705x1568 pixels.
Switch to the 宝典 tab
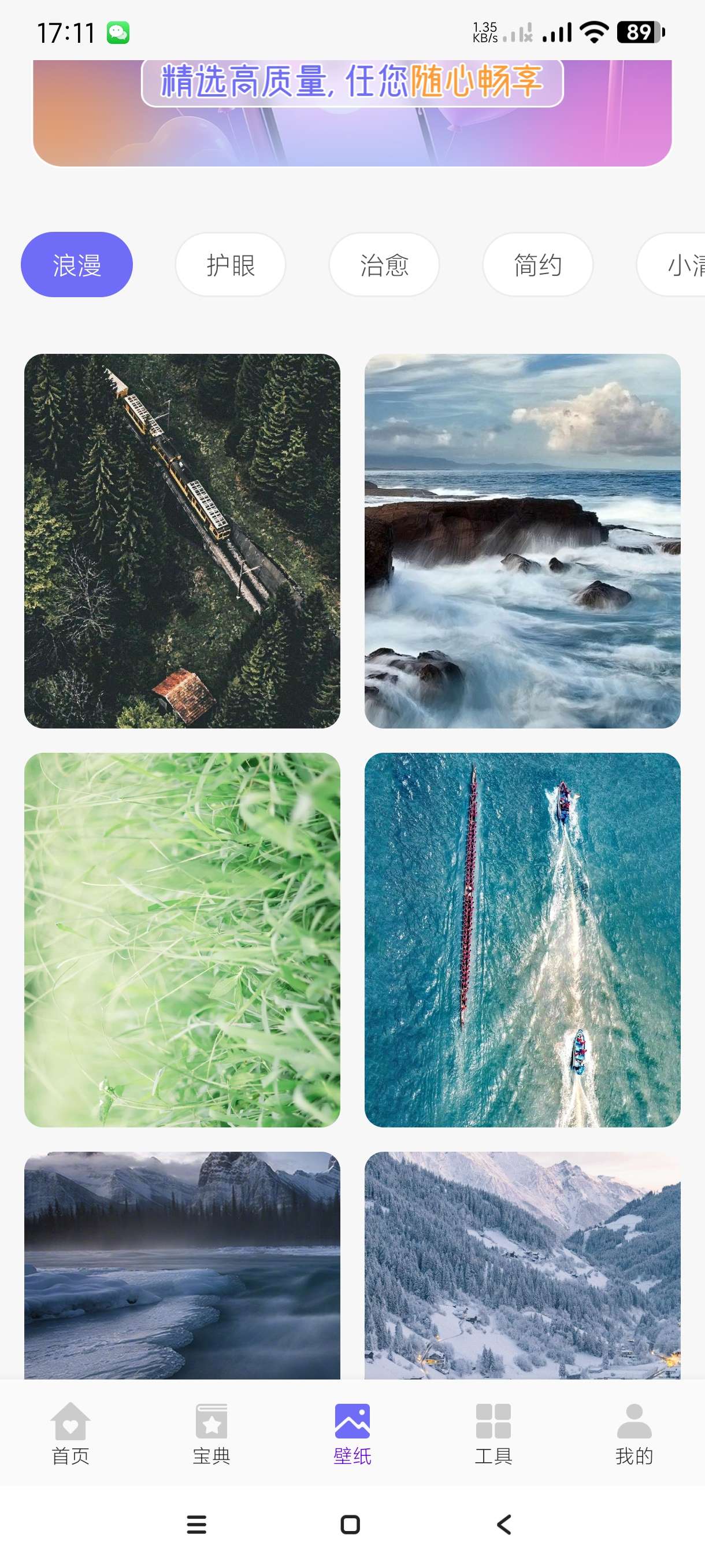(x=211, y=1433)
